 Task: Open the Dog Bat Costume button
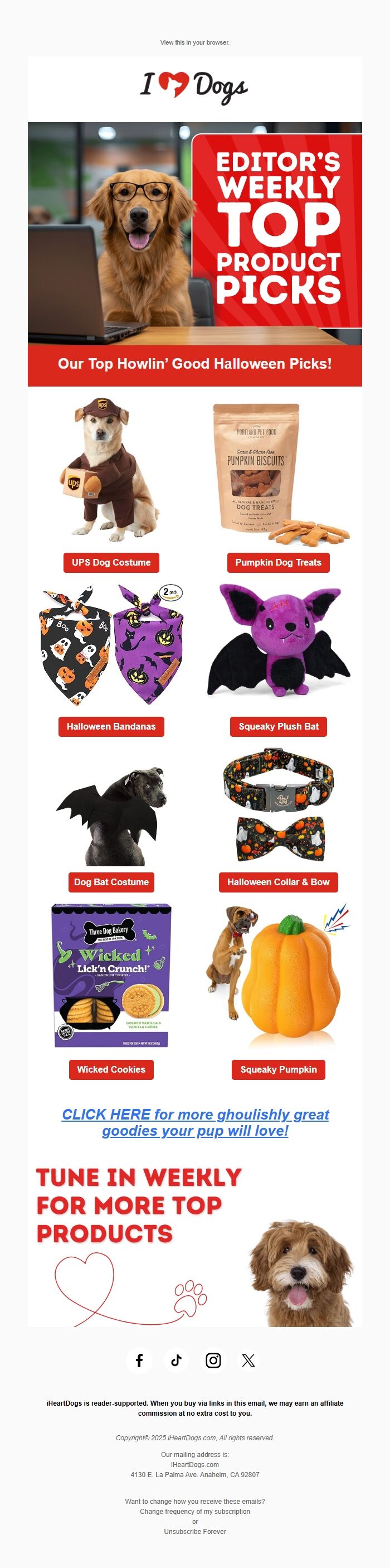tap(111, 882)
